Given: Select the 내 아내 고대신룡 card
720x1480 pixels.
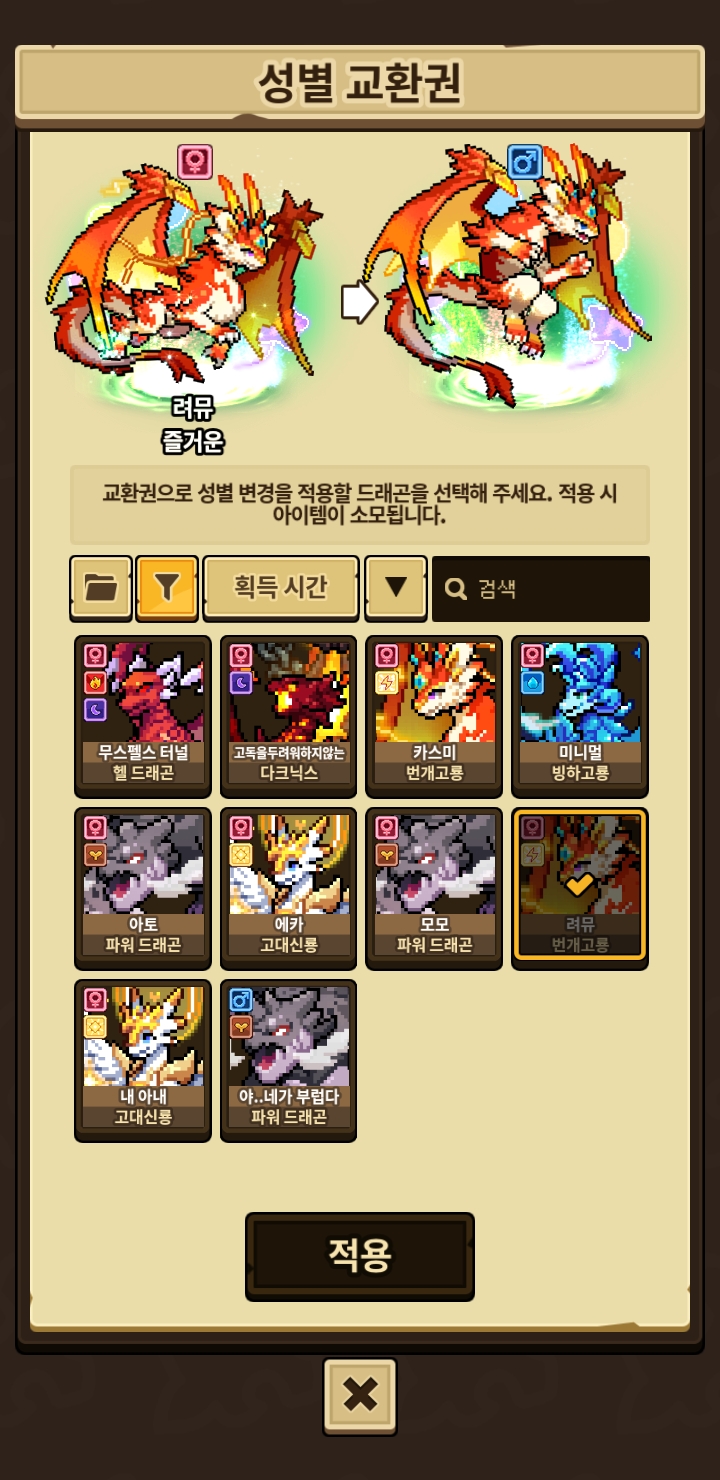Looking at the screenshot, I should point(143,1060).
